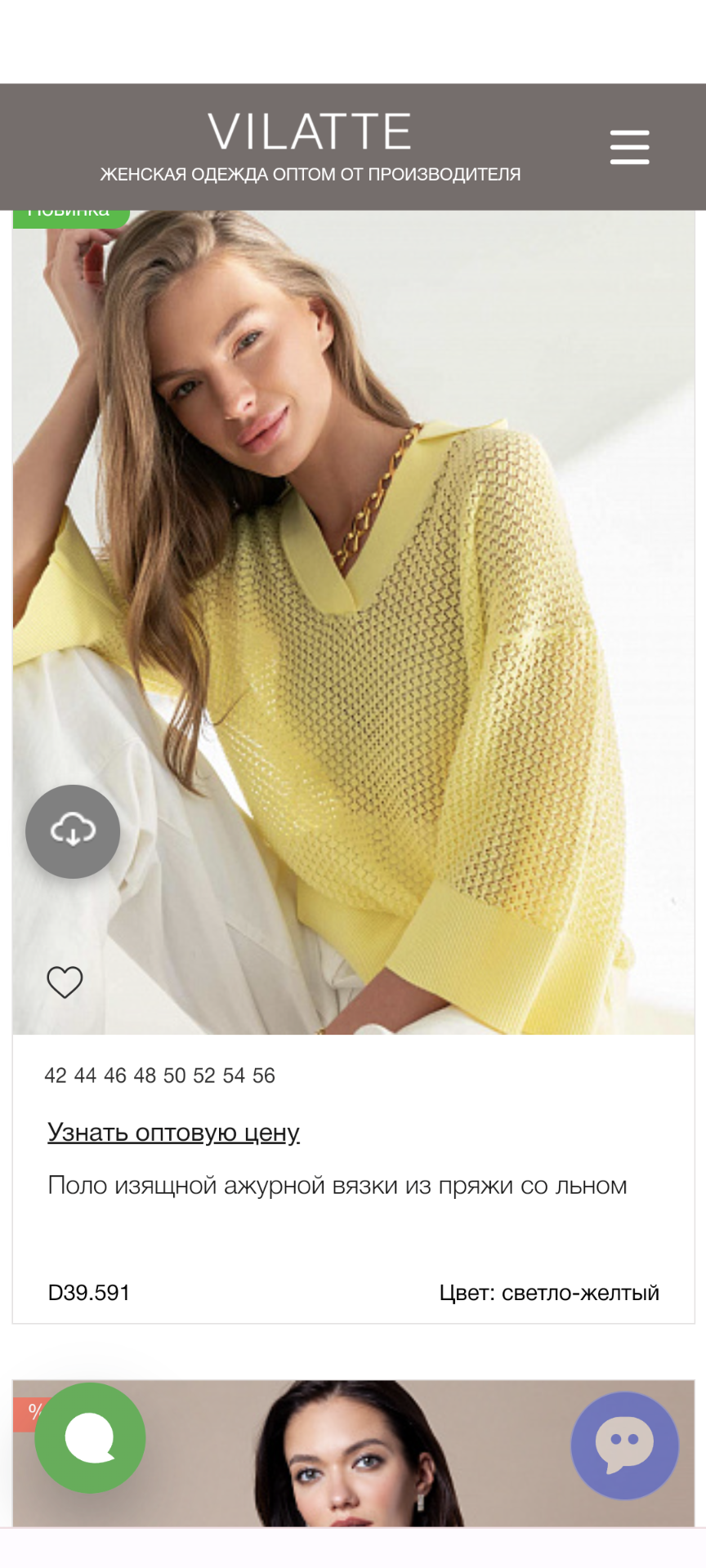Download the yellow polo photo
This screenshot has width=706, height=1568.
point(73,831)
